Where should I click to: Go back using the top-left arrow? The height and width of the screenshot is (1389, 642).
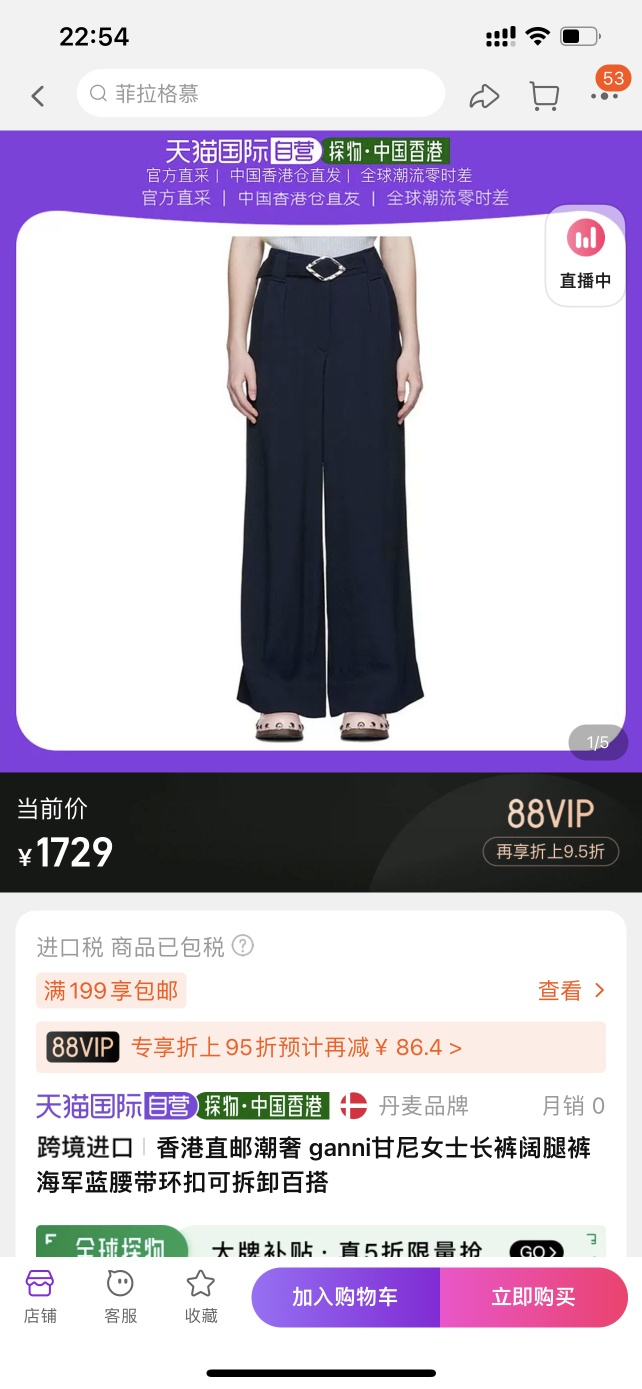38,96
